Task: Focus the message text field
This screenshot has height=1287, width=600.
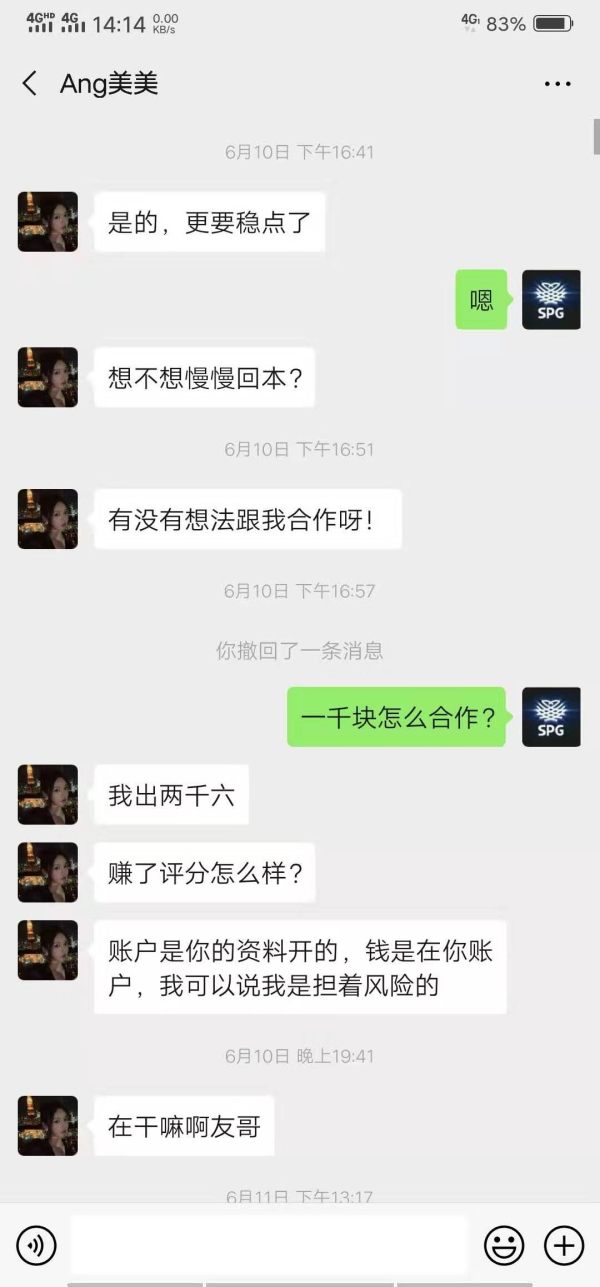Action: (x=270, y=1245)
